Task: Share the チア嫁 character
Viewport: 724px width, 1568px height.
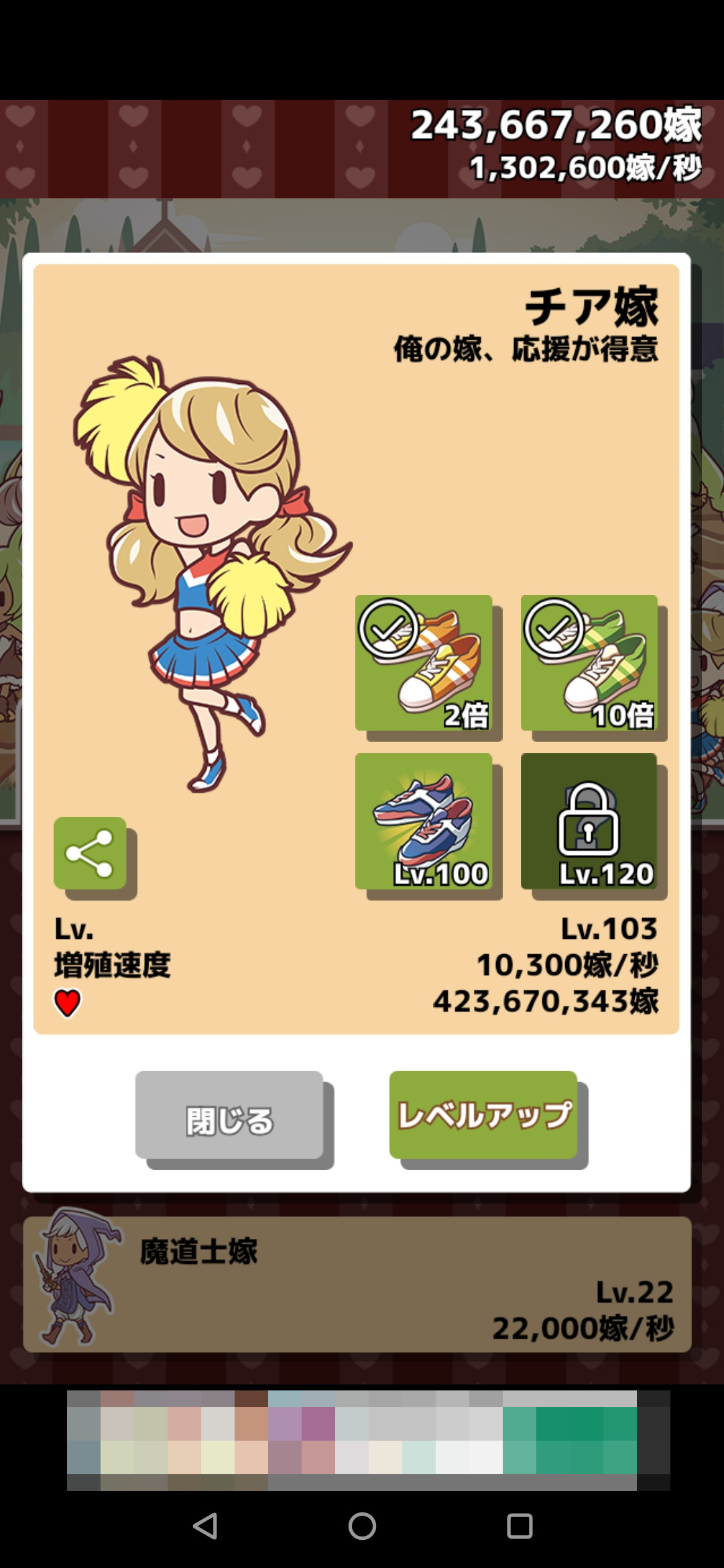Action: pyautogui.click(x=90, y=853)
